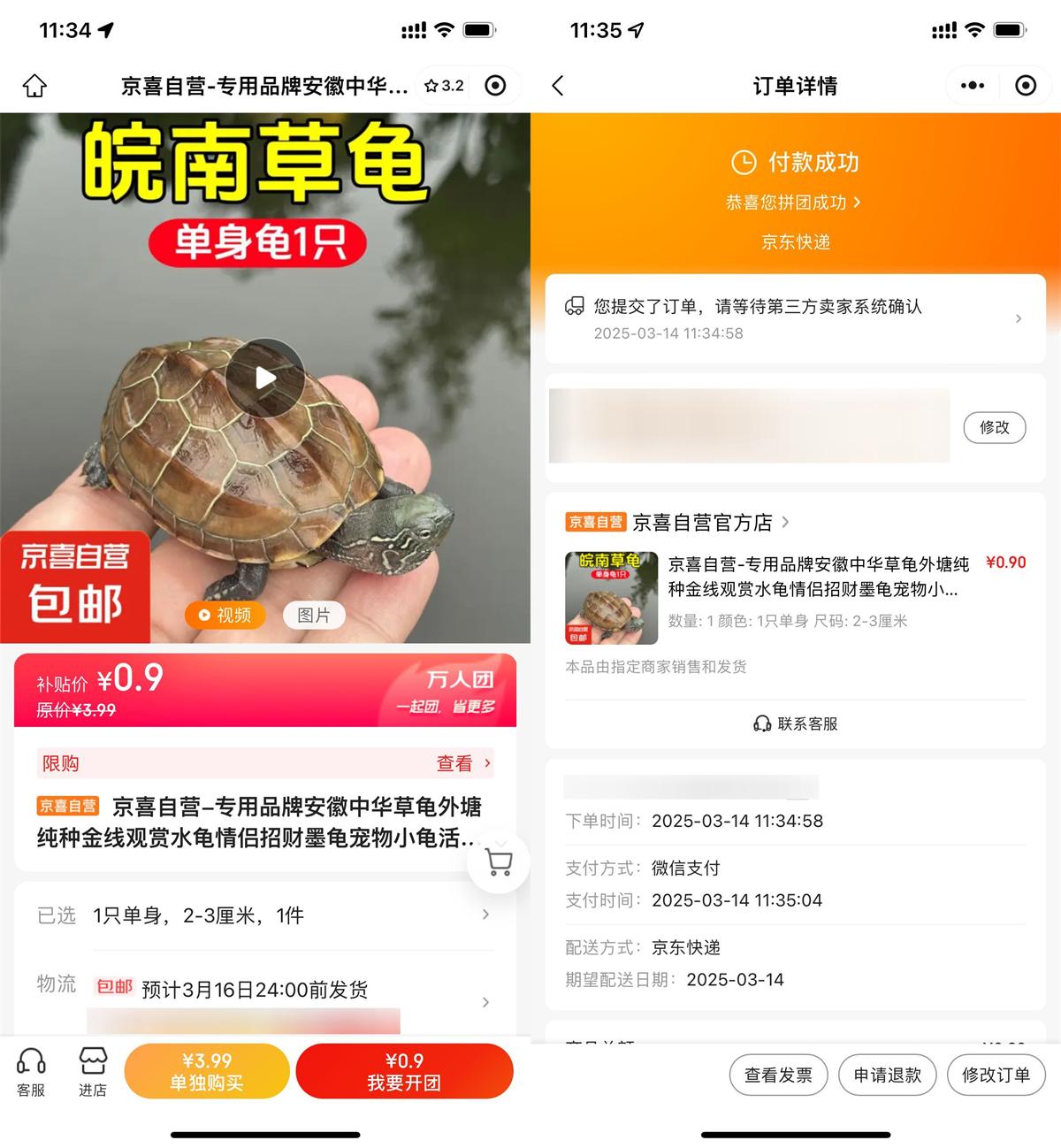Screen dimensions: 1061x1148
Task: Tap 联系客服 in the order card
Action: click(795, 723)
